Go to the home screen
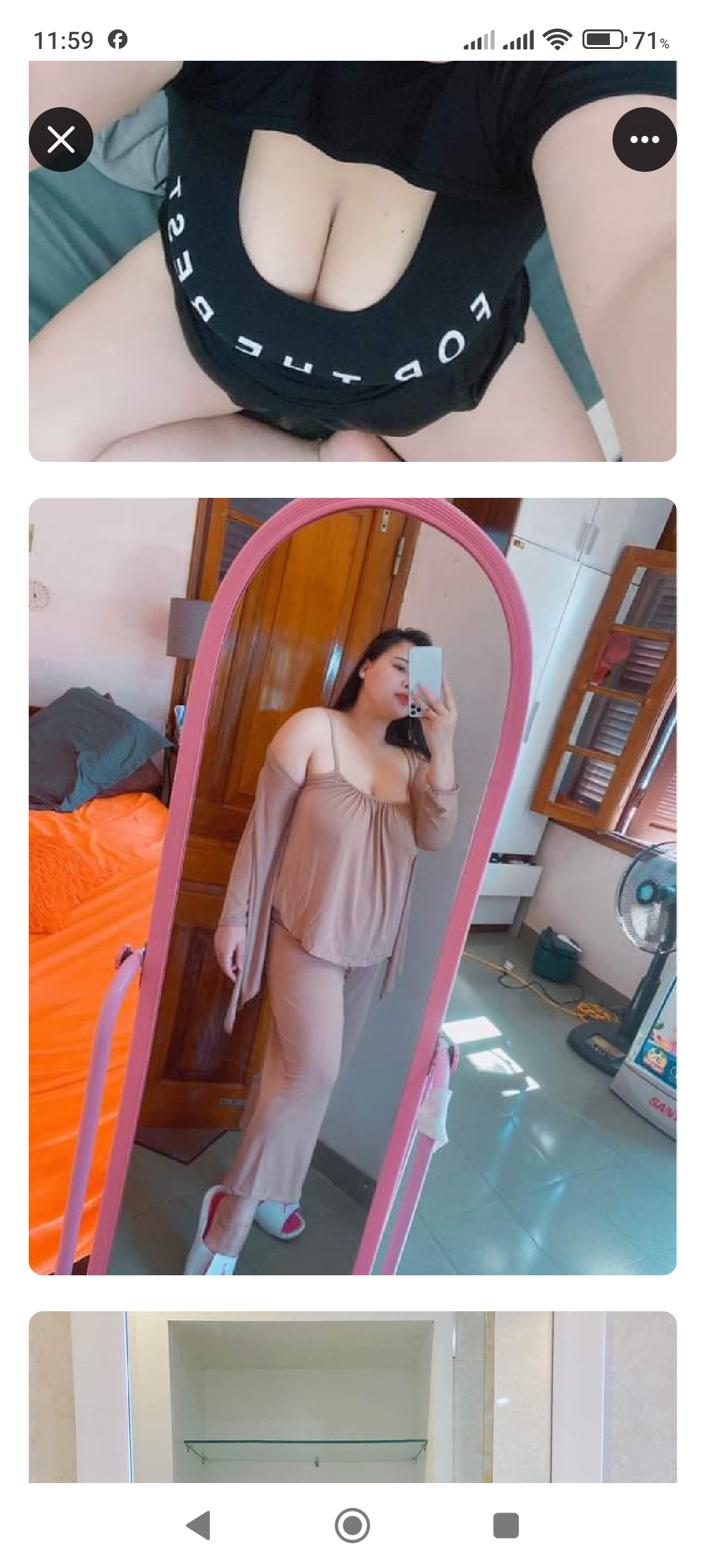 tap(352, 1526)
